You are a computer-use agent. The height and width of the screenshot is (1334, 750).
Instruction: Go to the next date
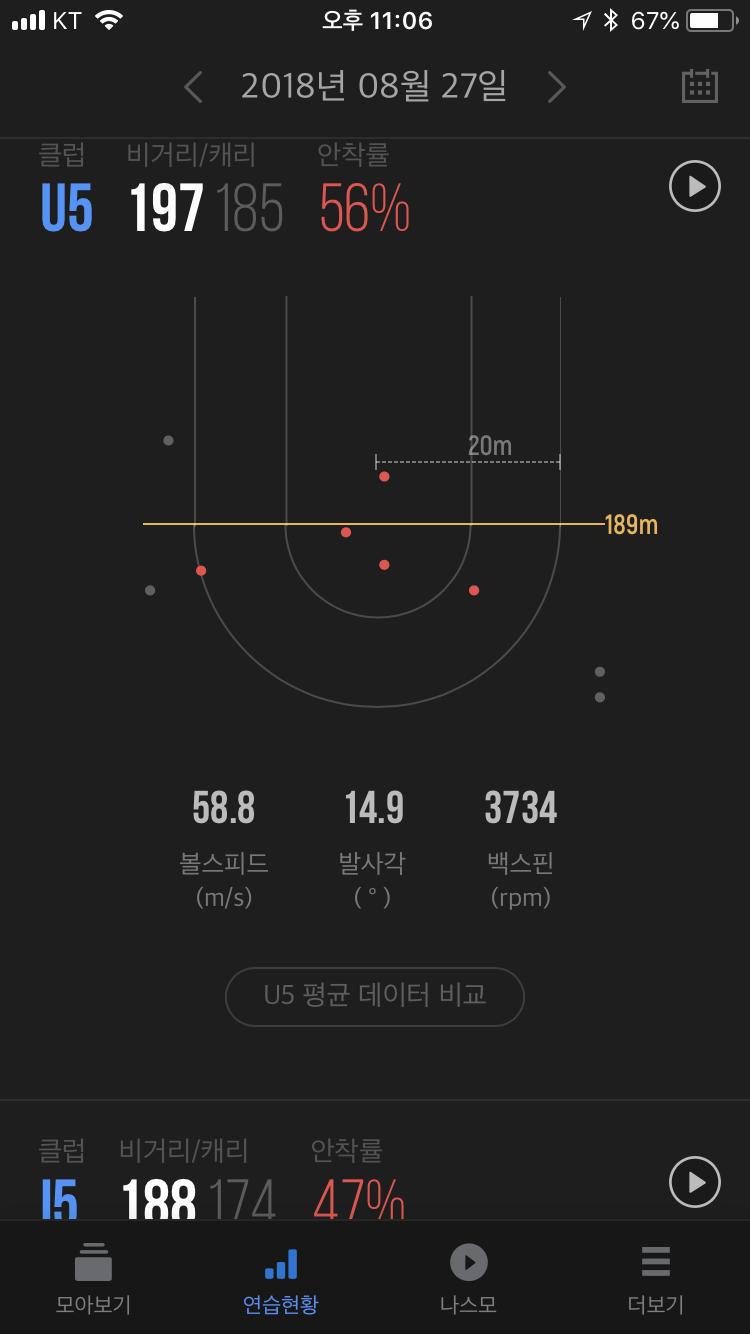[556, 88]
